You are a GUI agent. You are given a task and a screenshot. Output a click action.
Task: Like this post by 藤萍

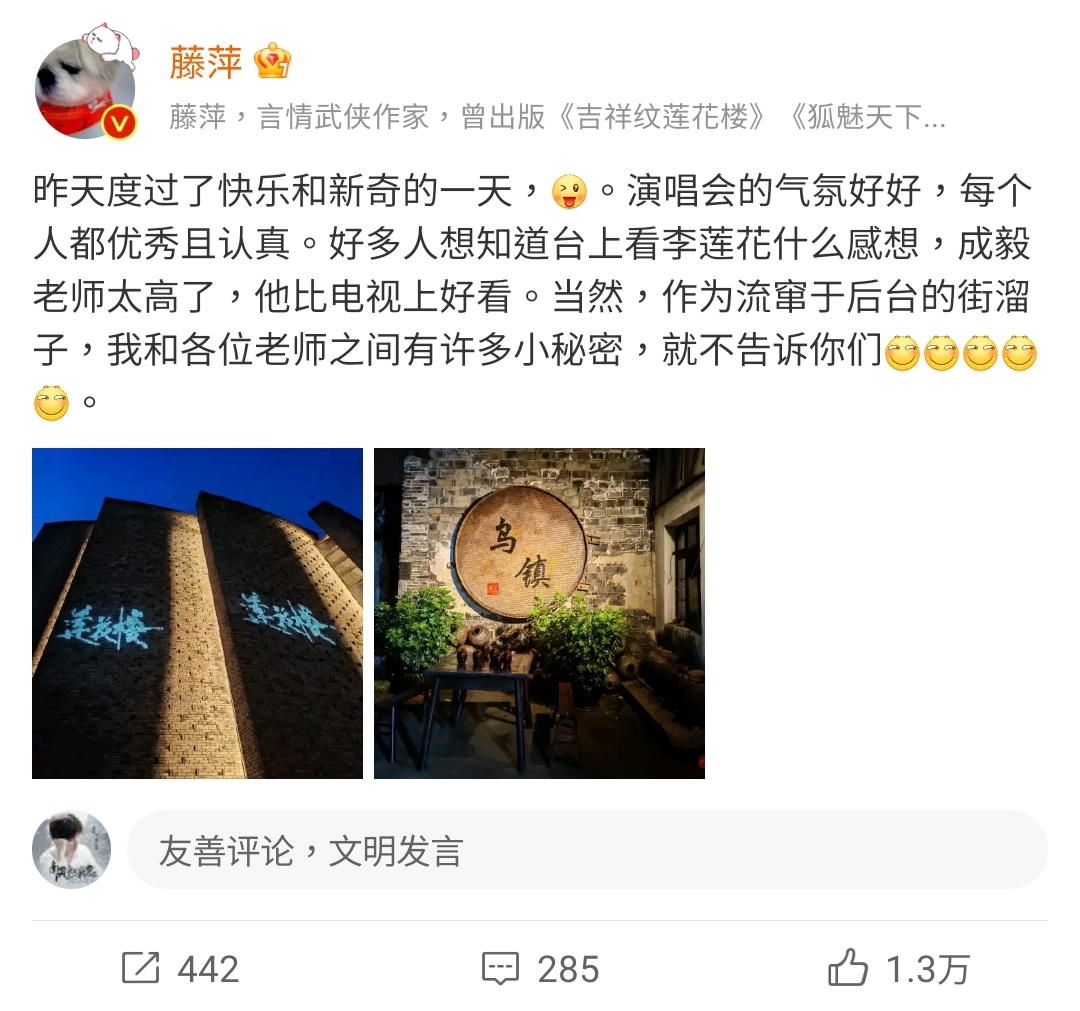[x=898, y=968]
